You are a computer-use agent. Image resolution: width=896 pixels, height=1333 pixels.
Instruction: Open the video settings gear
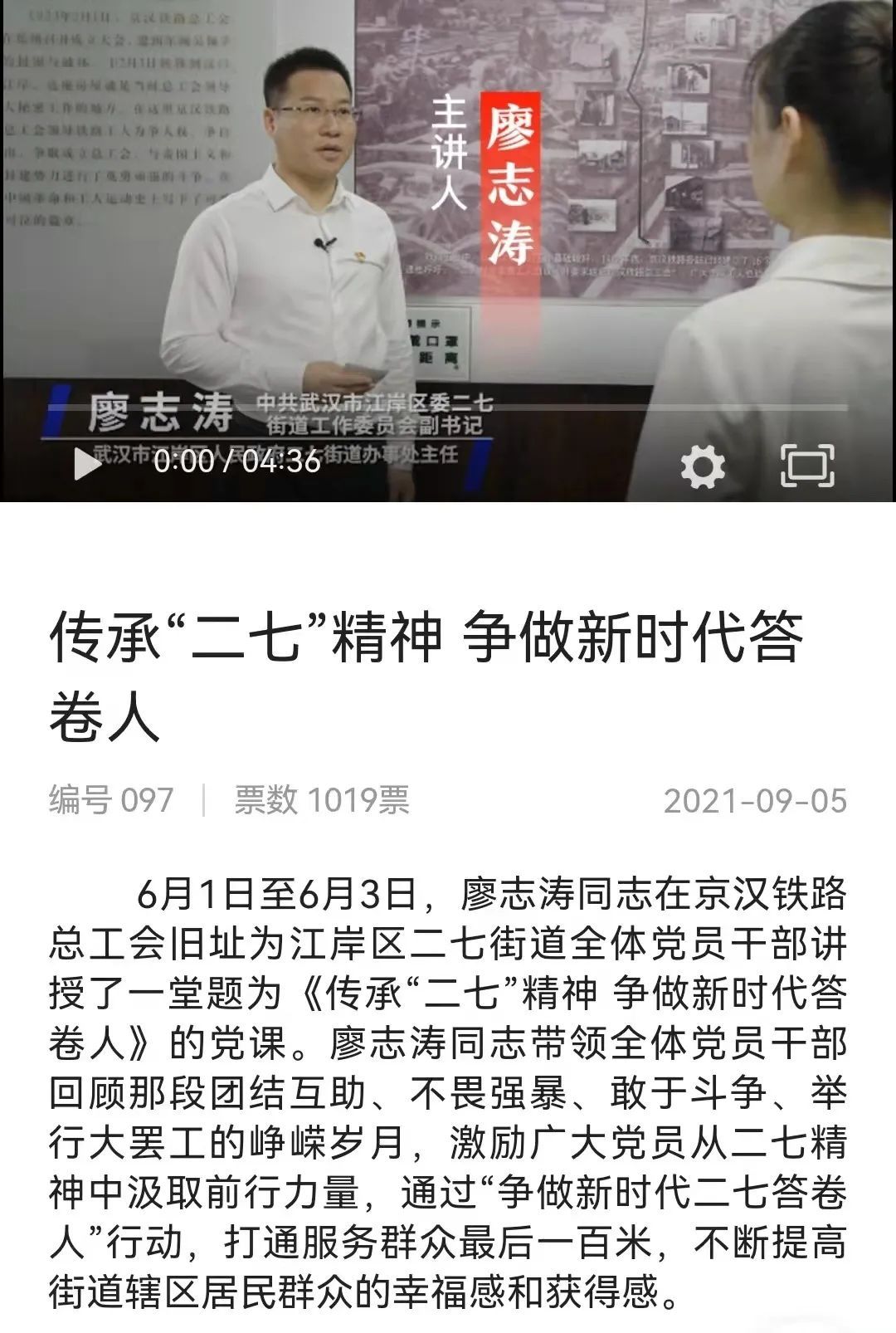pyautogui.click(x=702, y=466)
